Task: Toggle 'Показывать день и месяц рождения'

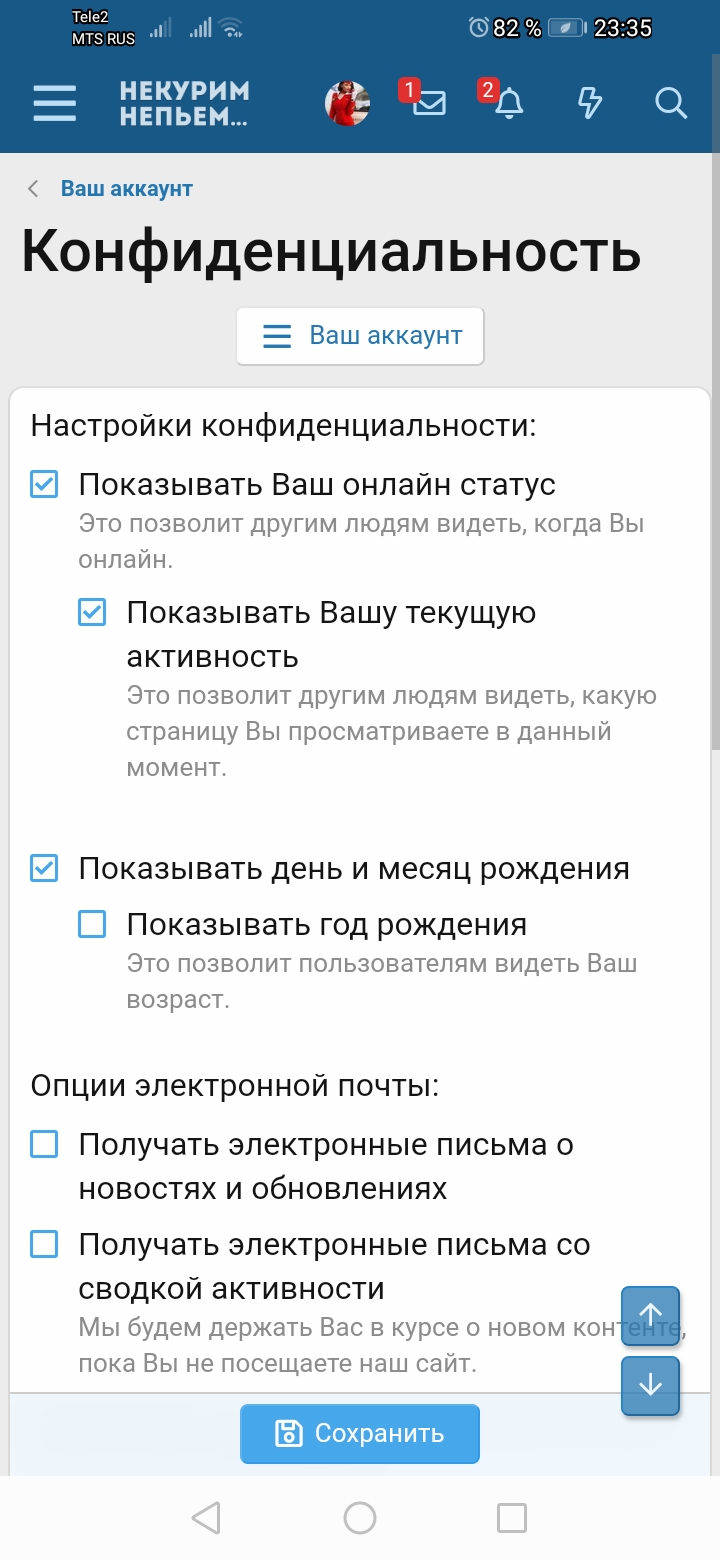Action: click(43, 868)
